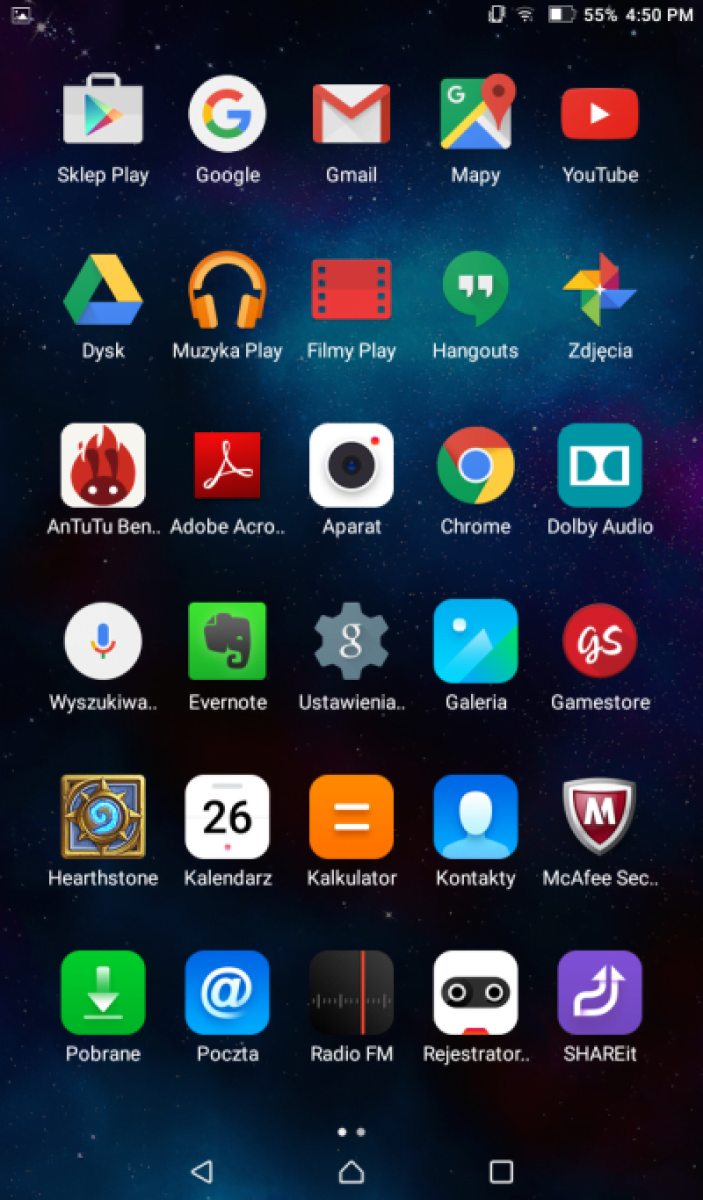The width and height of the screenshot is (703, 1200).
Task: Open the SHAREit app
Action: [599, 993]
